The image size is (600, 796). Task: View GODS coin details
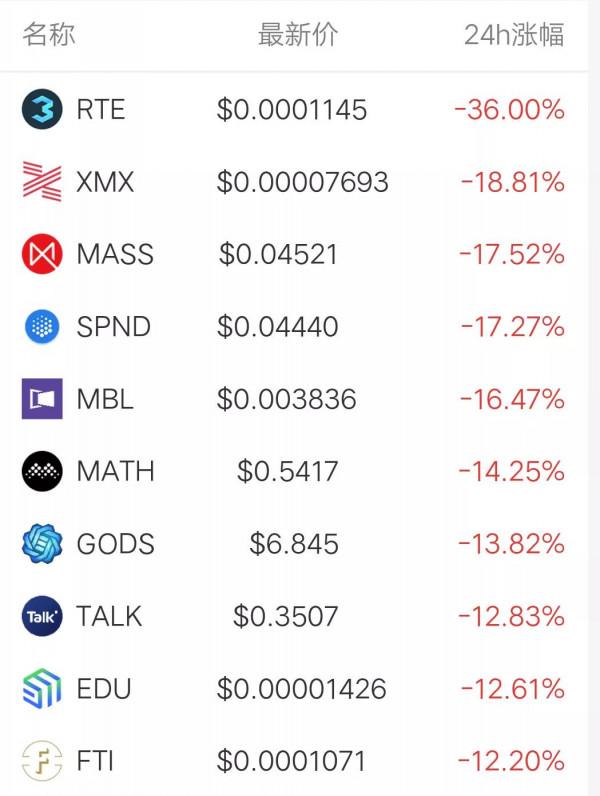115,544
